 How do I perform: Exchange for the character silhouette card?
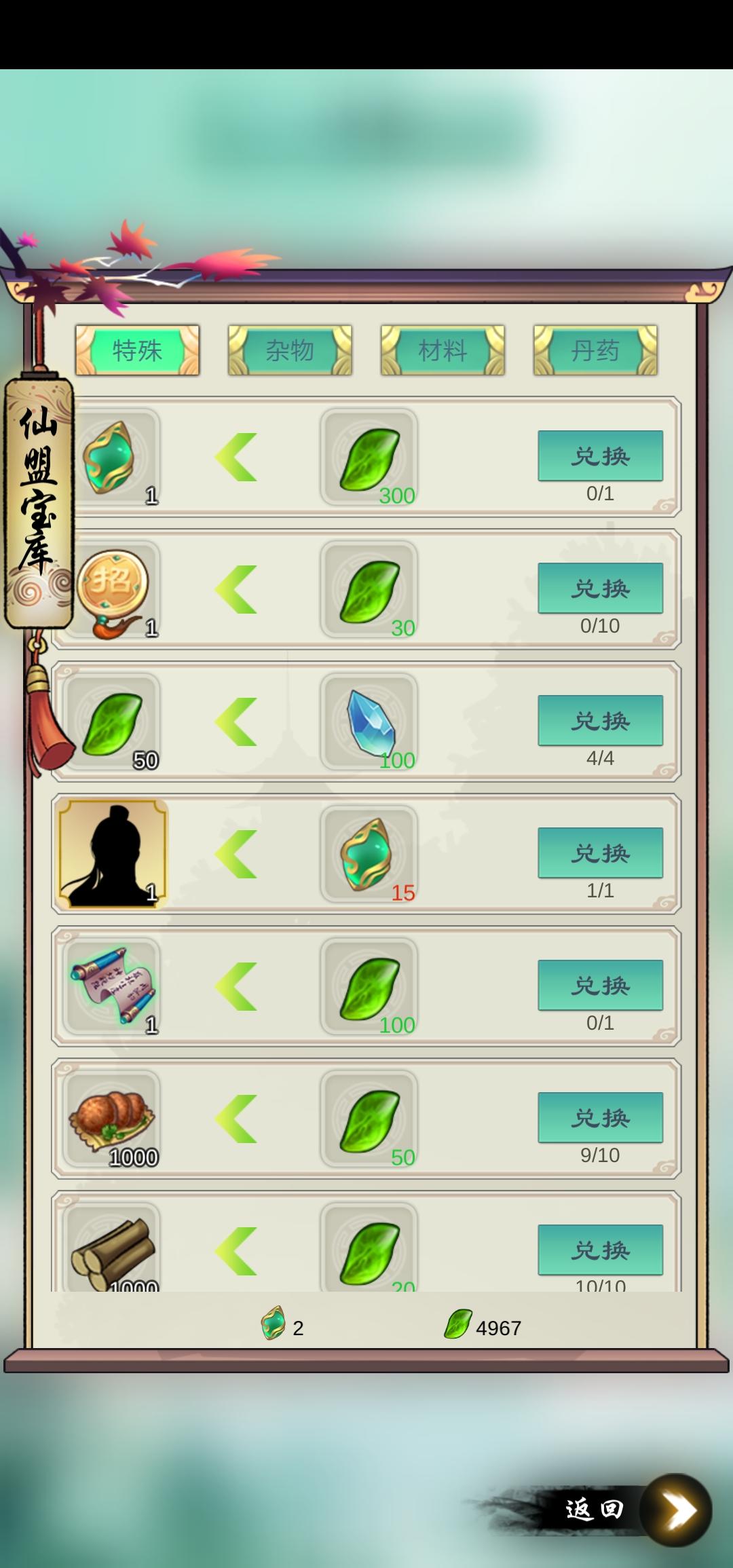click(600, 853)
